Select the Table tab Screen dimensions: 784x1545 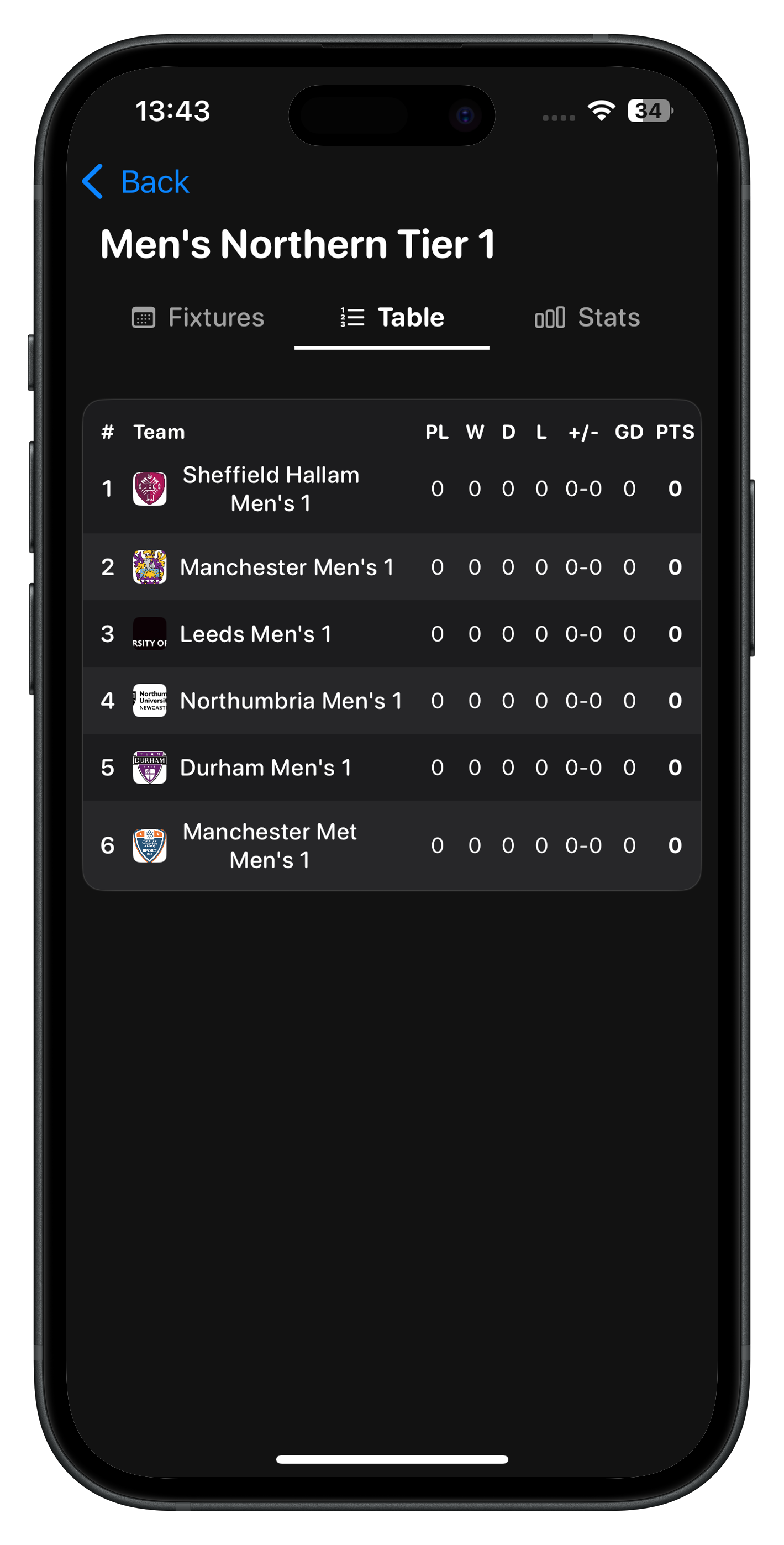click(392, 317)
